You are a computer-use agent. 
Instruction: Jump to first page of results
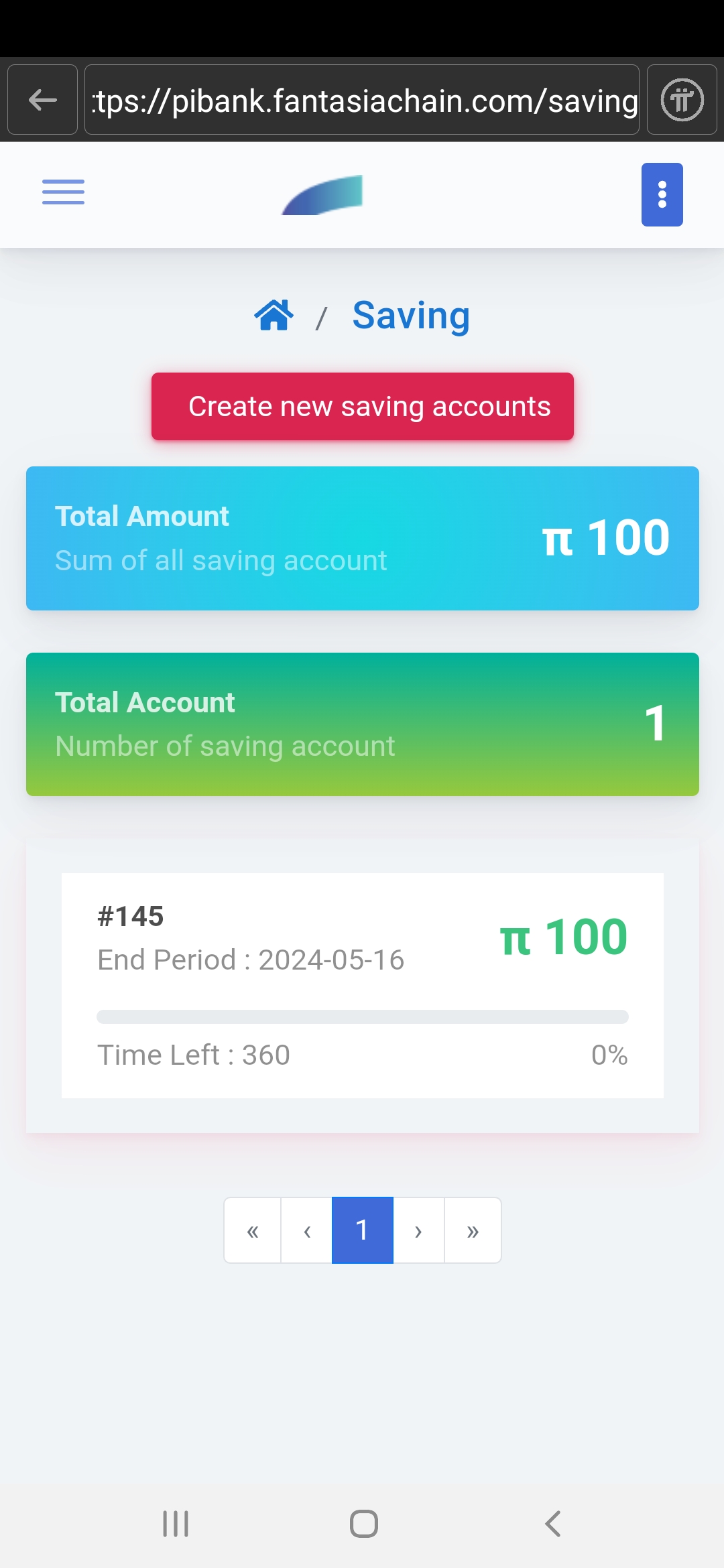pyautogui.click(x=253, y=1230)
